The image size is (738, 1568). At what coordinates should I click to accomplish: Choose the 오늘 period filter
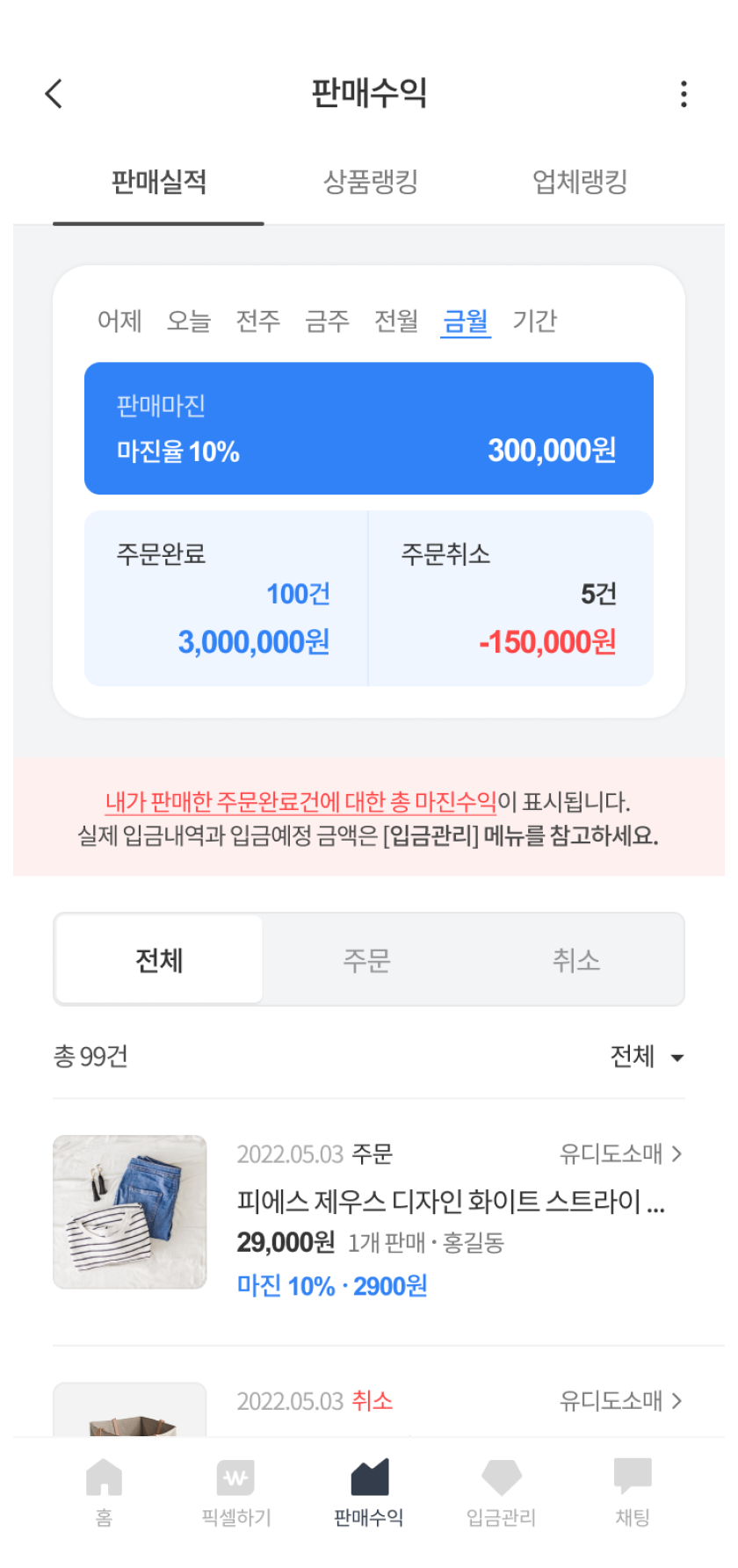[x=189, y=321]
